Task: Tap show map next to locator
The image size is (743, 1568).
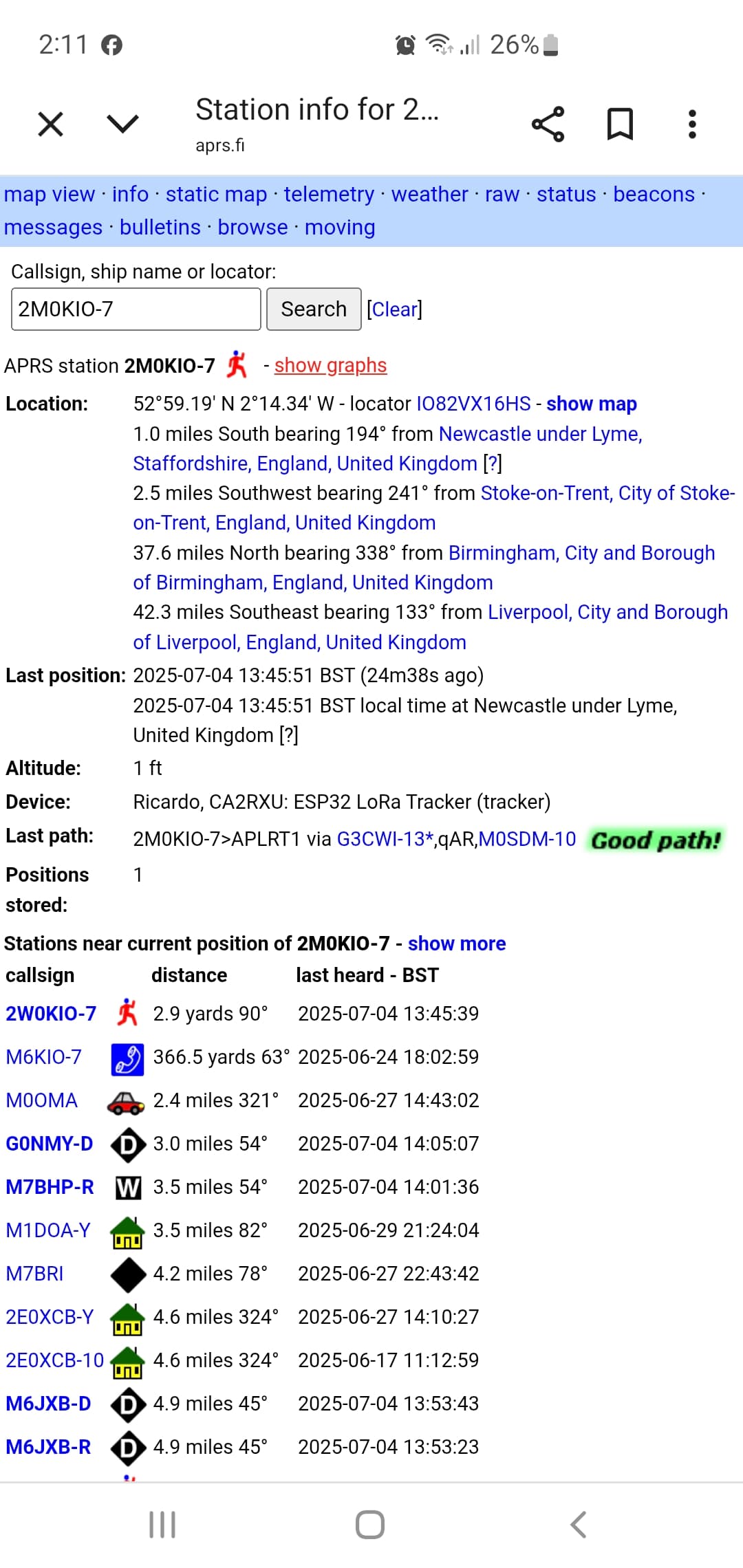Action: (x=592, y=404)
